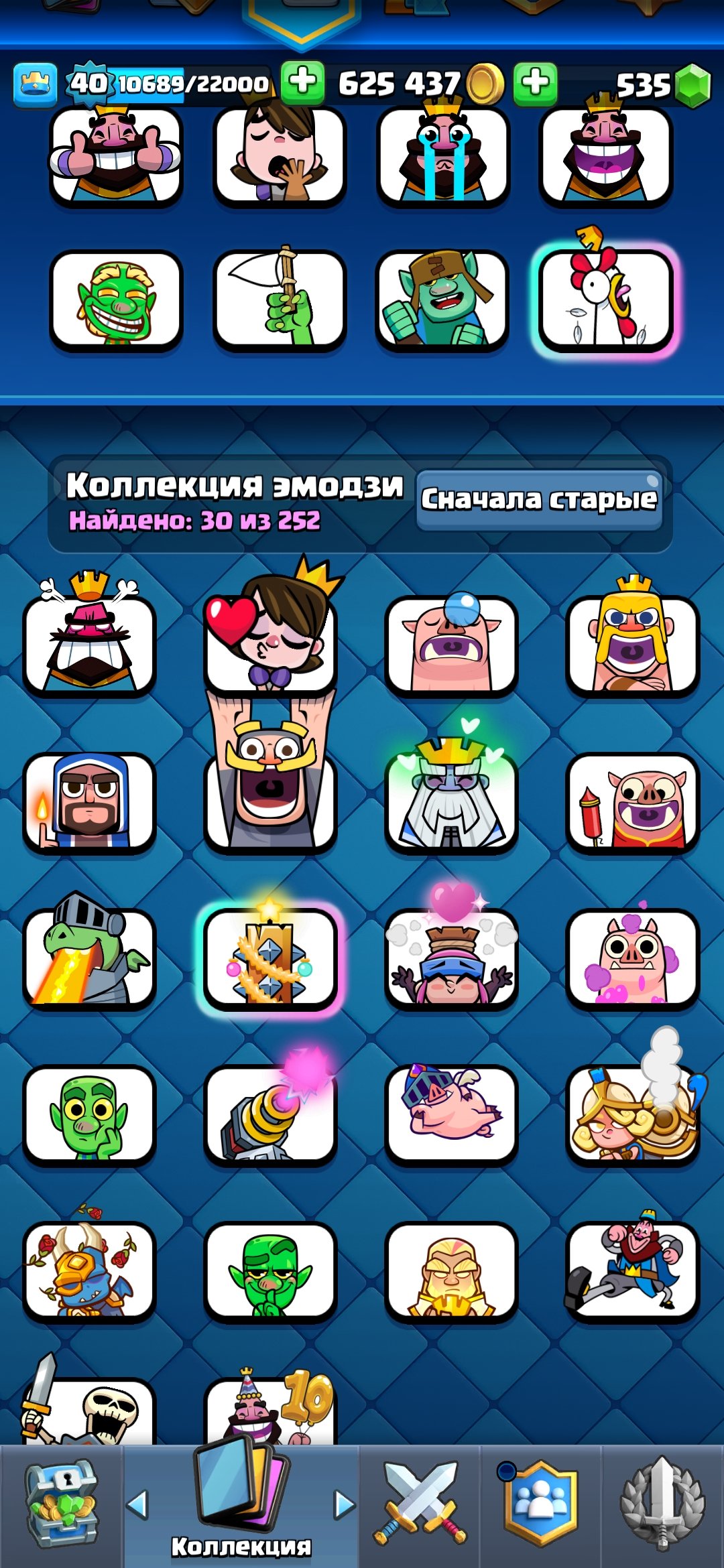Image resolution: width=724 pixels, height=1568 pixels.
Task: Add more gold with the plus button
Action: point(535,84)
